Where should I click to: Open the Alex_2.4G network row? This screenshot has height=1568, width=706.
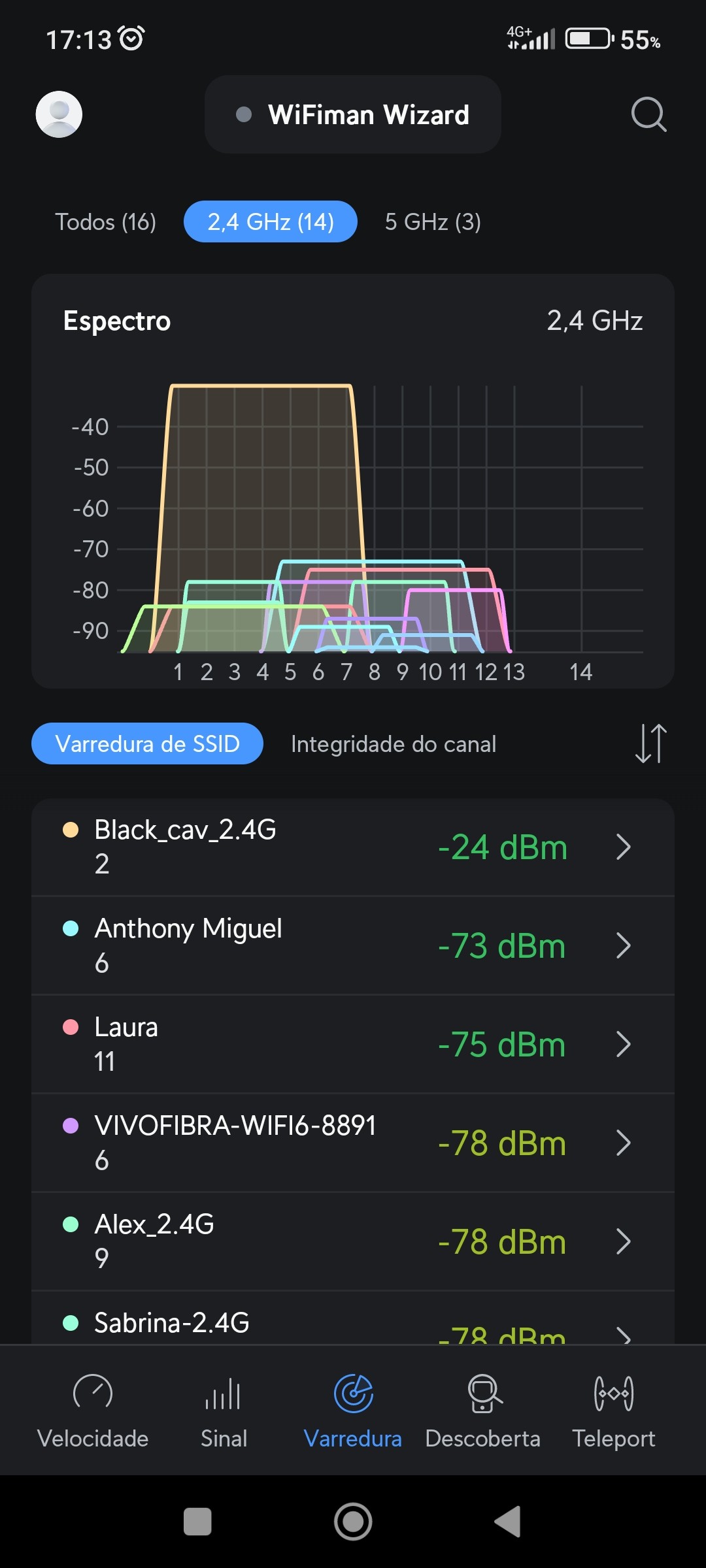[353, 1241]
